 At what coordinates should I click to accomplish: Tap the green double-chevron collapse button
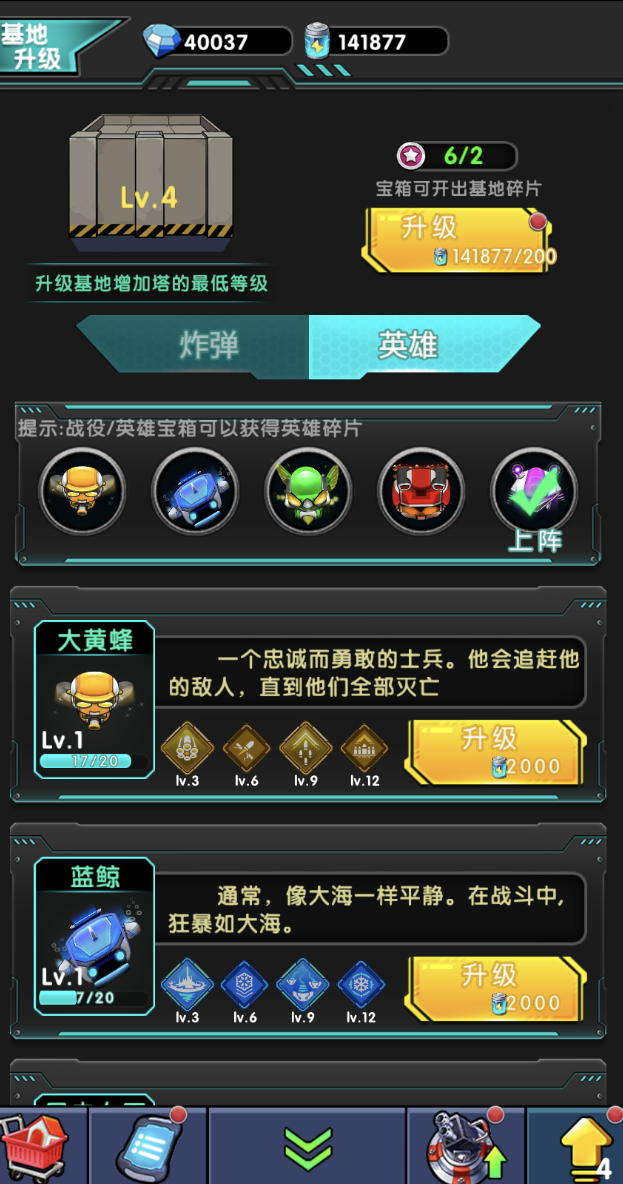[307, 1148]
